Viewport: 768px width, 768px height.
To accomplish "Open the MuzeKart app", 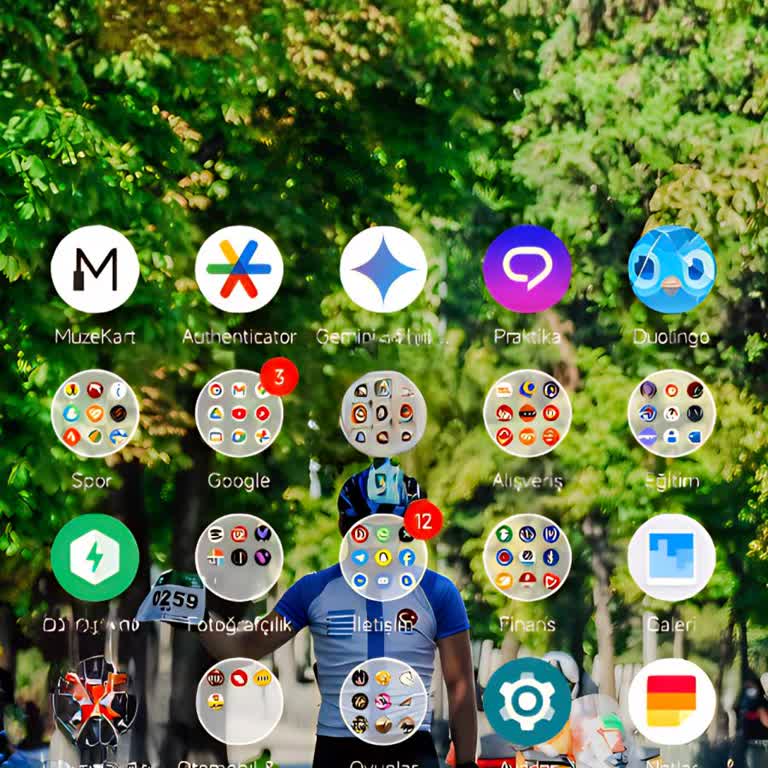I will pyautogui.click(x=95, y=269).
